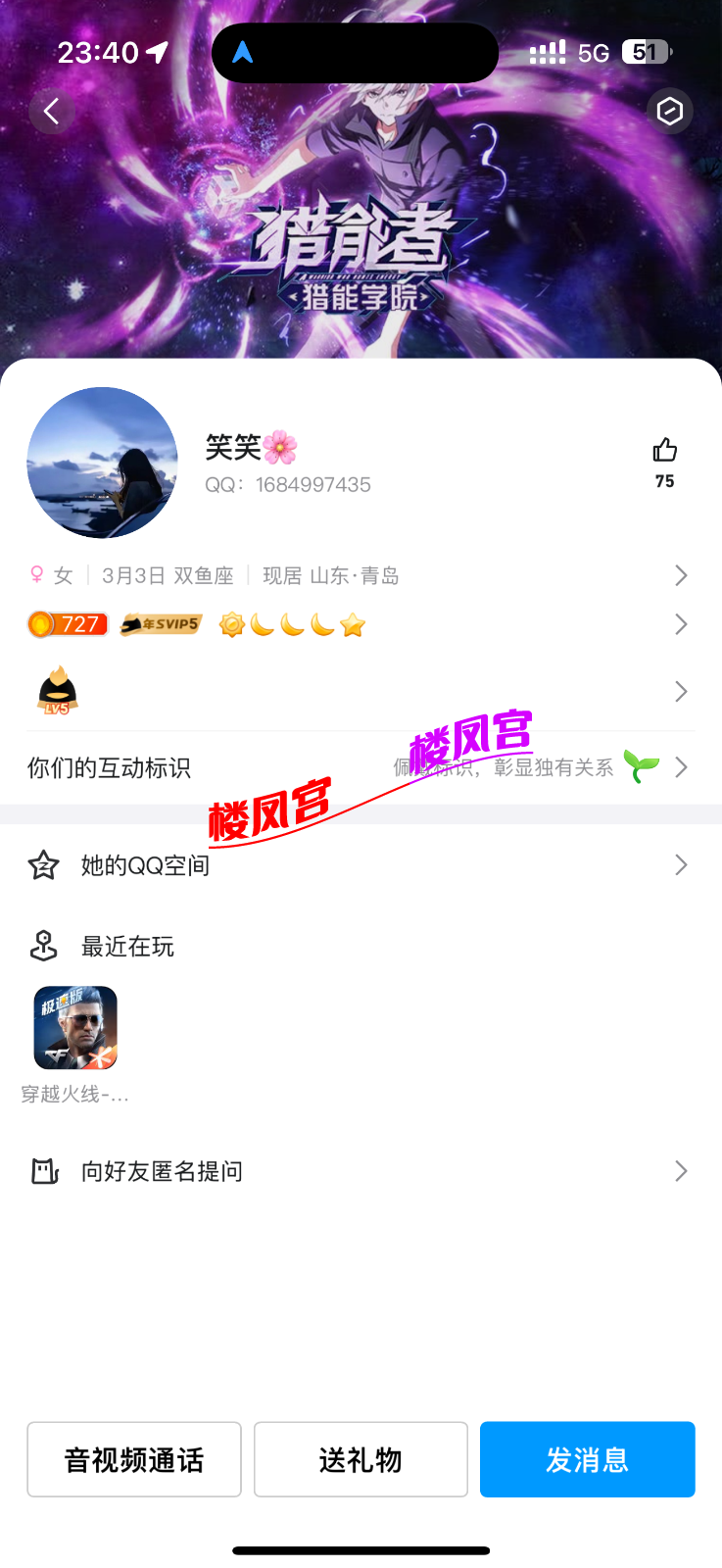This screenshot has height=1568, width=722.
Task: Open the gender, birthday and location details row
Action: (361, 576)
